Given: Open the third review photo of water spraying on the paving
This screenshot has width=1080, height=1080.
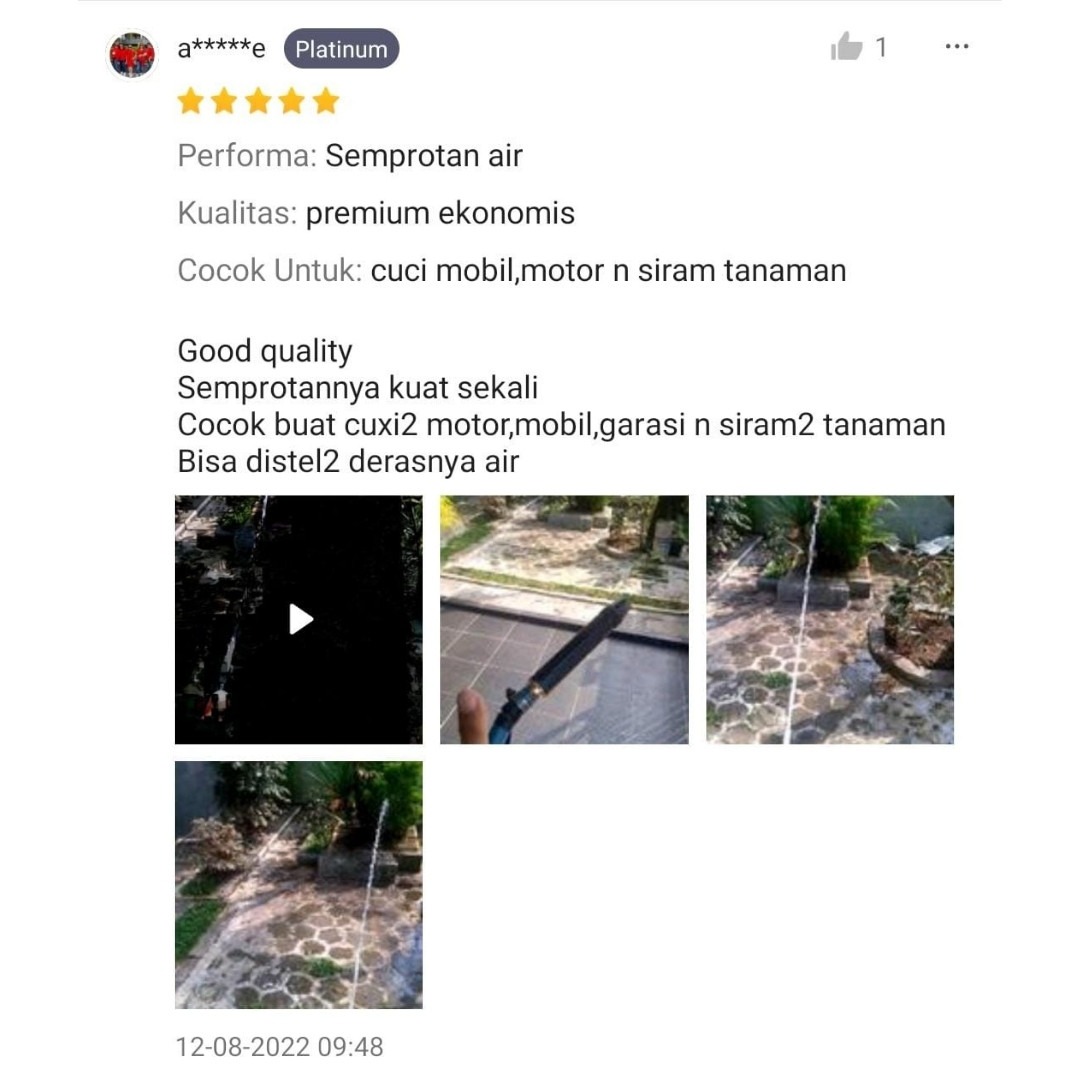Looking at the screenshot, I should point(830,619).
